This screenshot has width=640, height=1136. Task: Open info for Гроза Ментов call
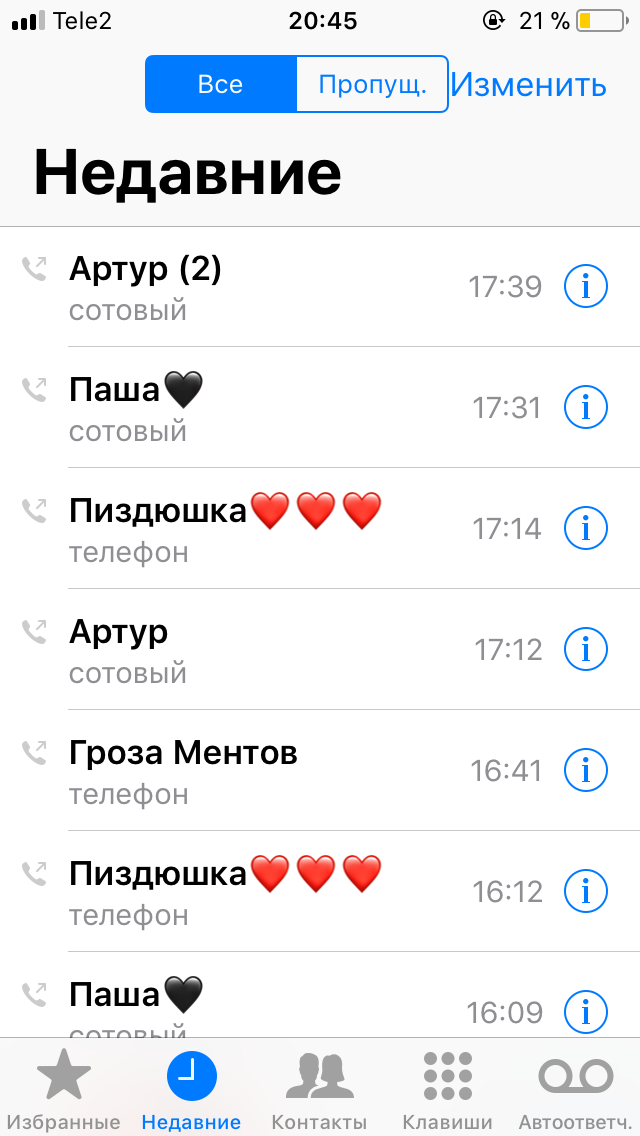586,771
